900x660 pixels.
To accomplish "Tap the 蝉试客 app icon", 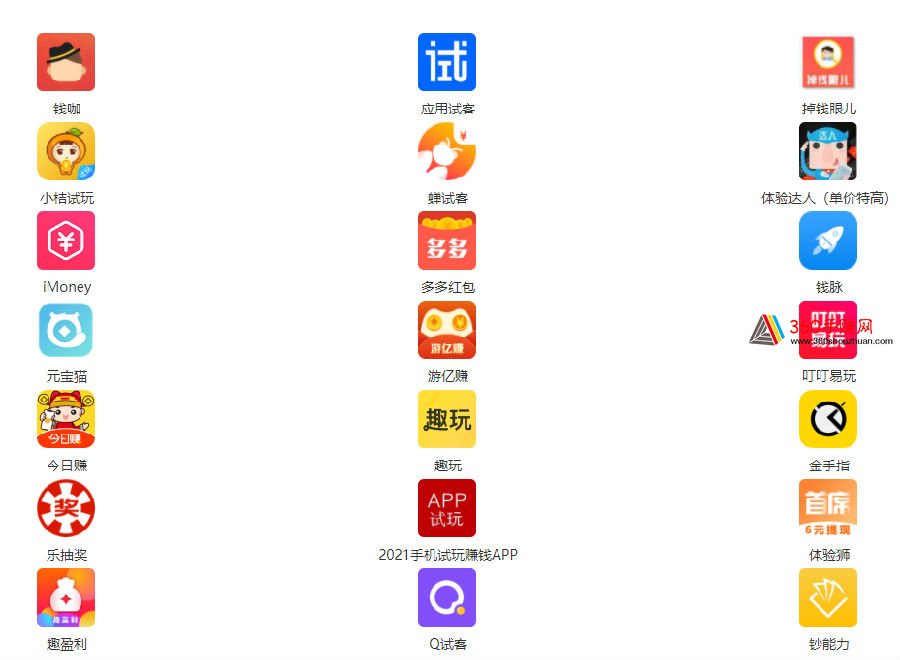I will tap(447, 151).
